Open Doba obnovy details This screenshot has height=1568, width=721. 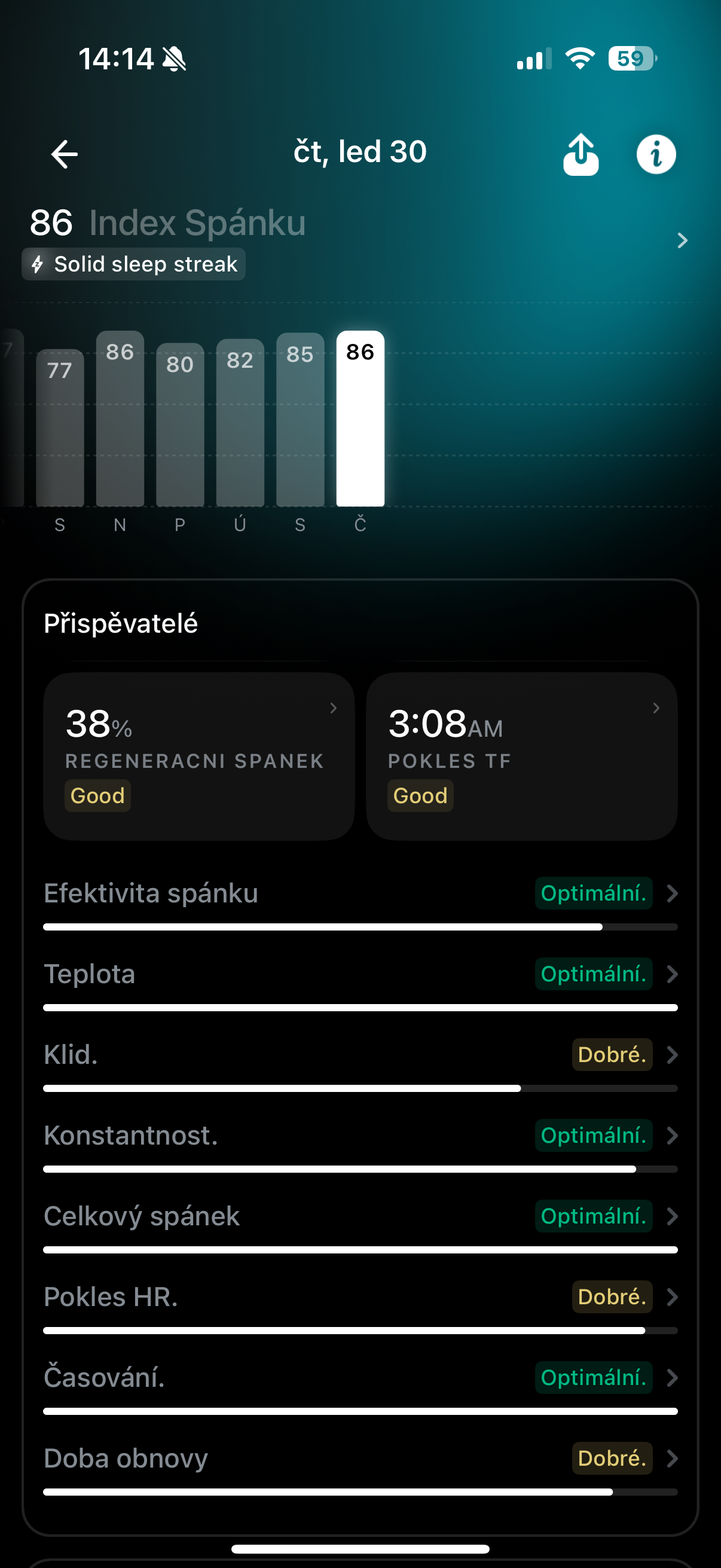(x=360, y=1459)
